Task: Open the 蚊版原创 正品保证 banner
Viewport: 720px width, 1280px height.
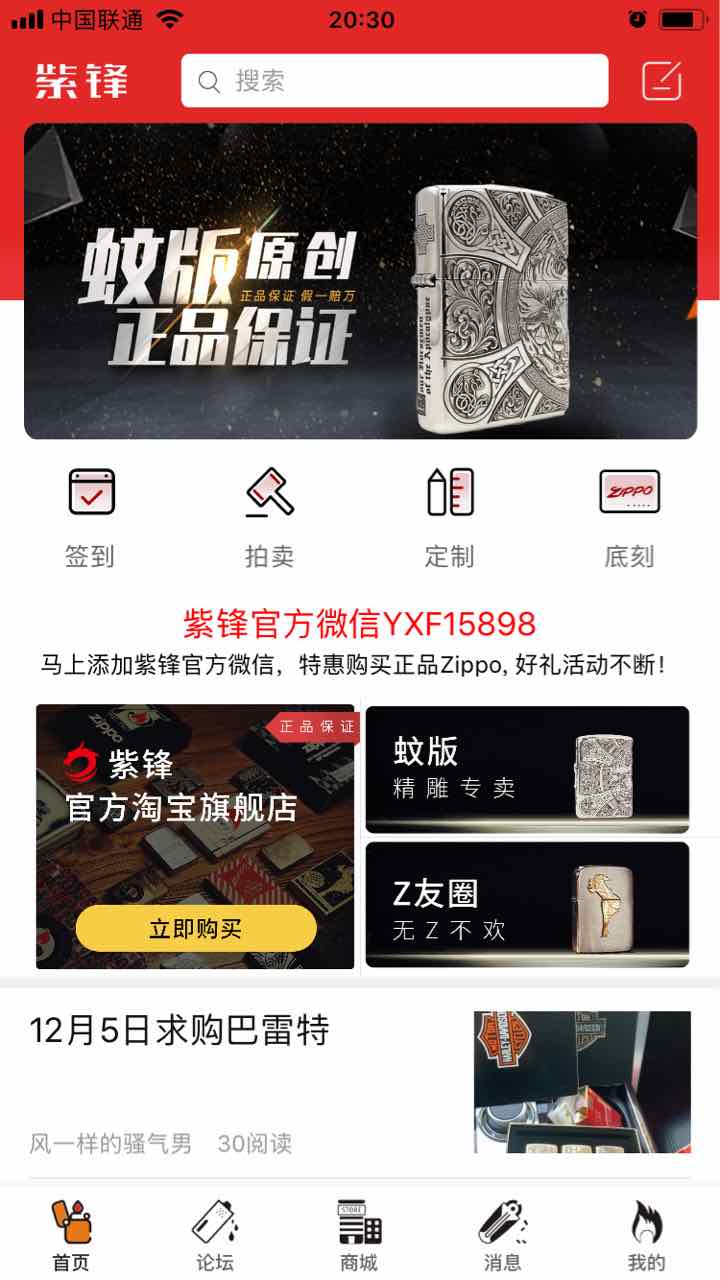Action: click(360, 281)
